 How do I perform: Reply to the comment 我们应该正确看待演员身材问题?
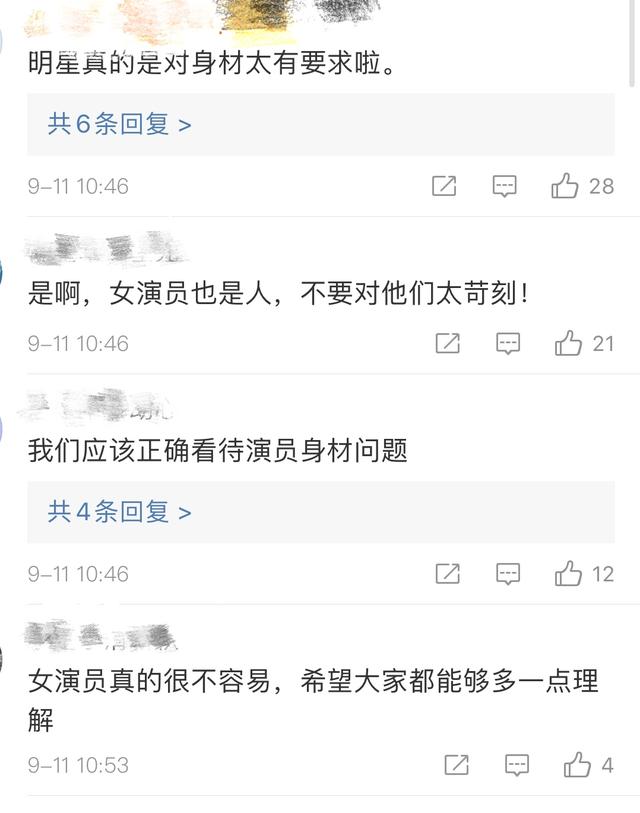(x=509, y=574)
